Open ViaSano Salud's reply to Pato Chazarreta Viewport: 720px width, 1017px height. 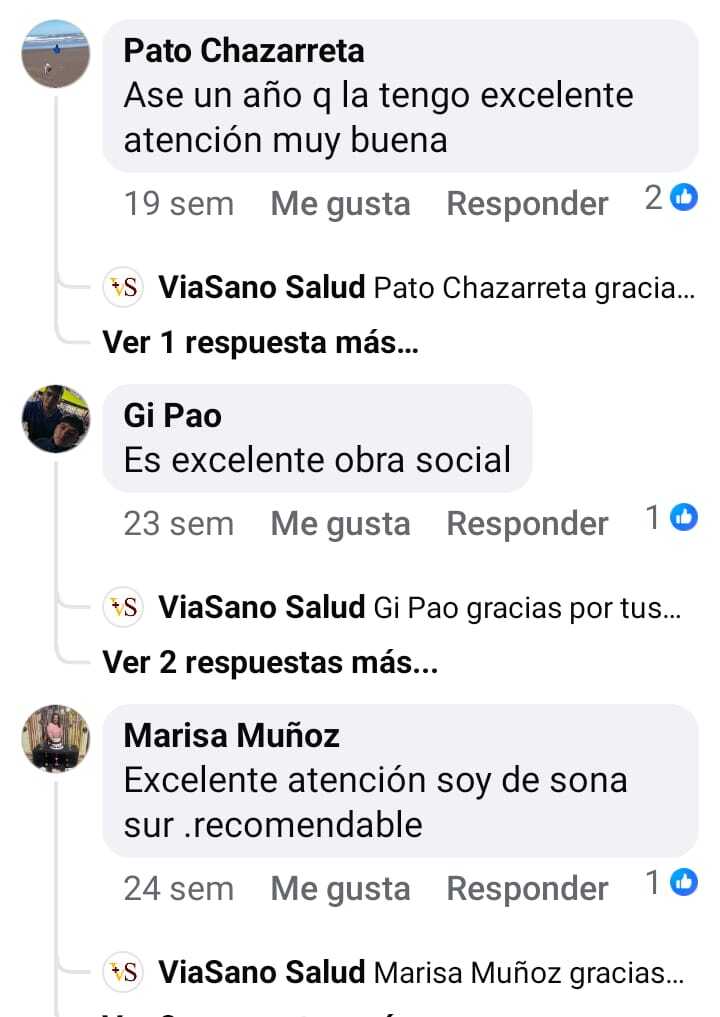coord(420,288)
